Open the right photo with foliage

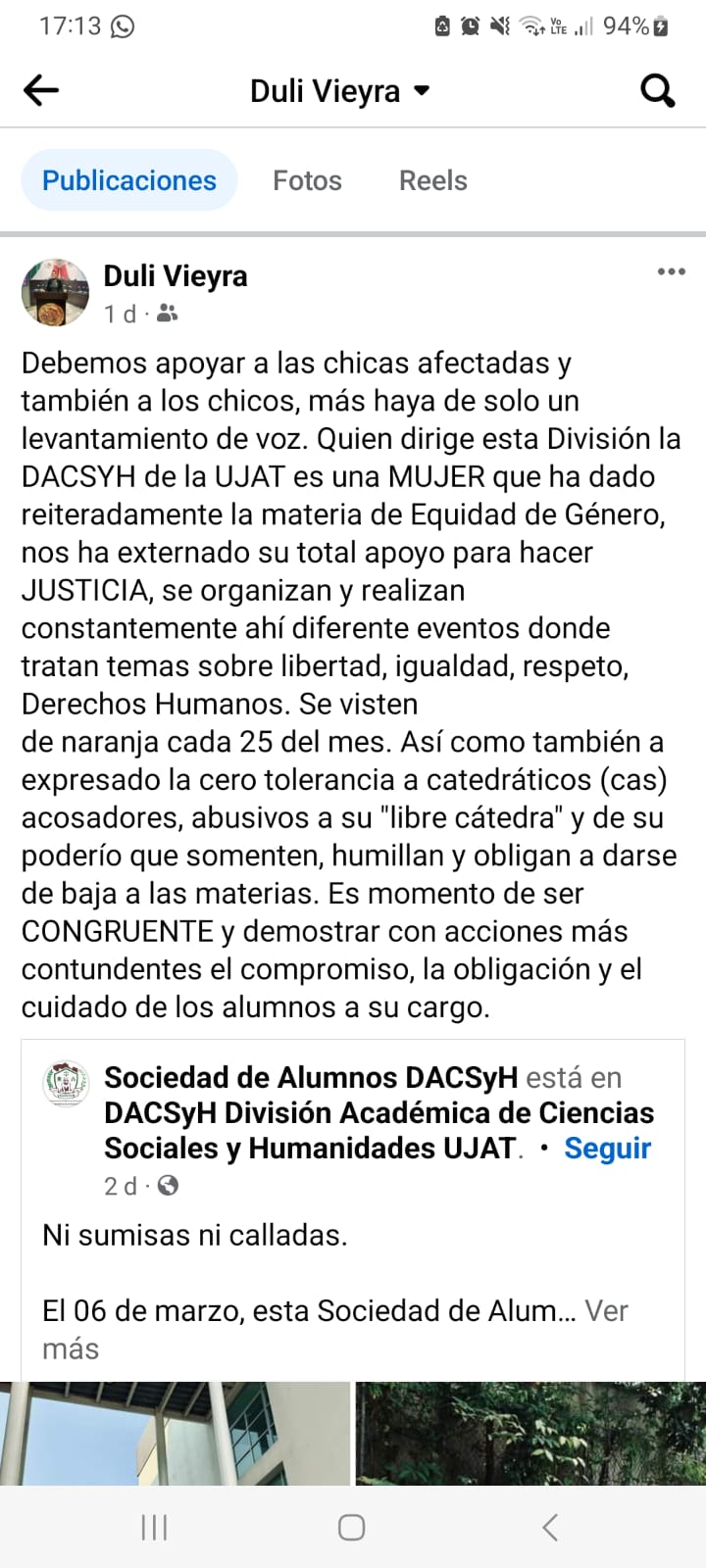(529, 1433)
